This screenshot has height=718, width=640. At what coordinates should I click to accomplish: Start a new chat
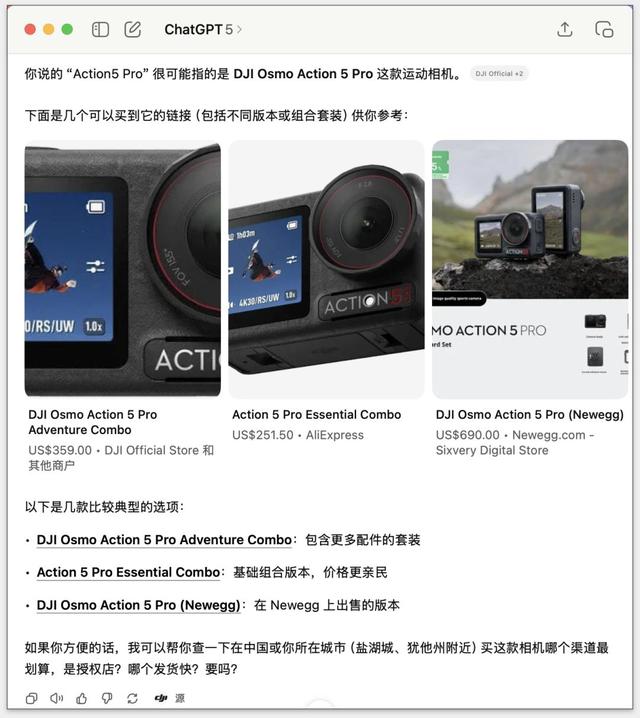tap(133, 30)
